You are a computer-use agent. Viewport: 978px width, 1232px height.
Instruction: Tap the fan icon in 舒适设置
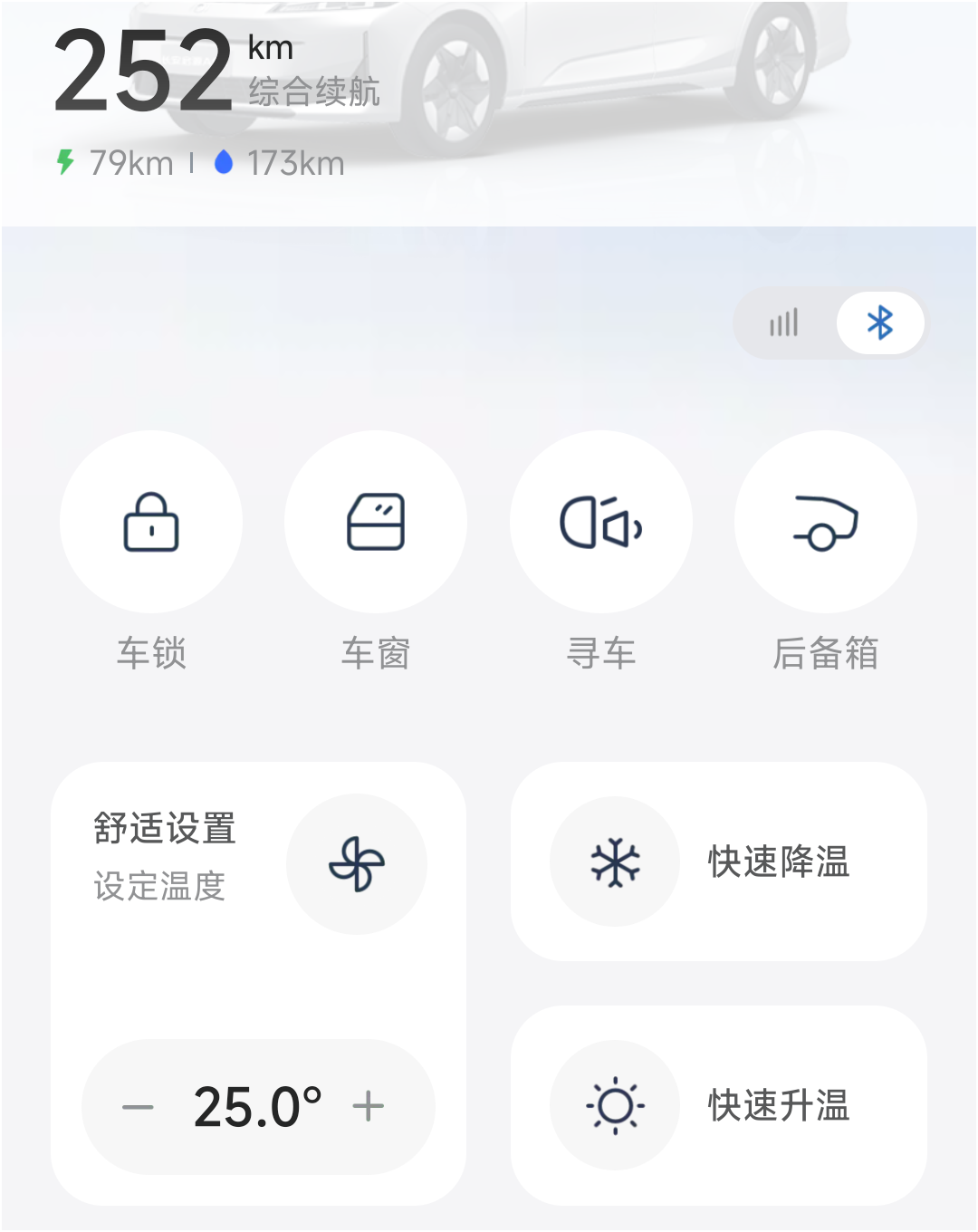click(357, 864)
